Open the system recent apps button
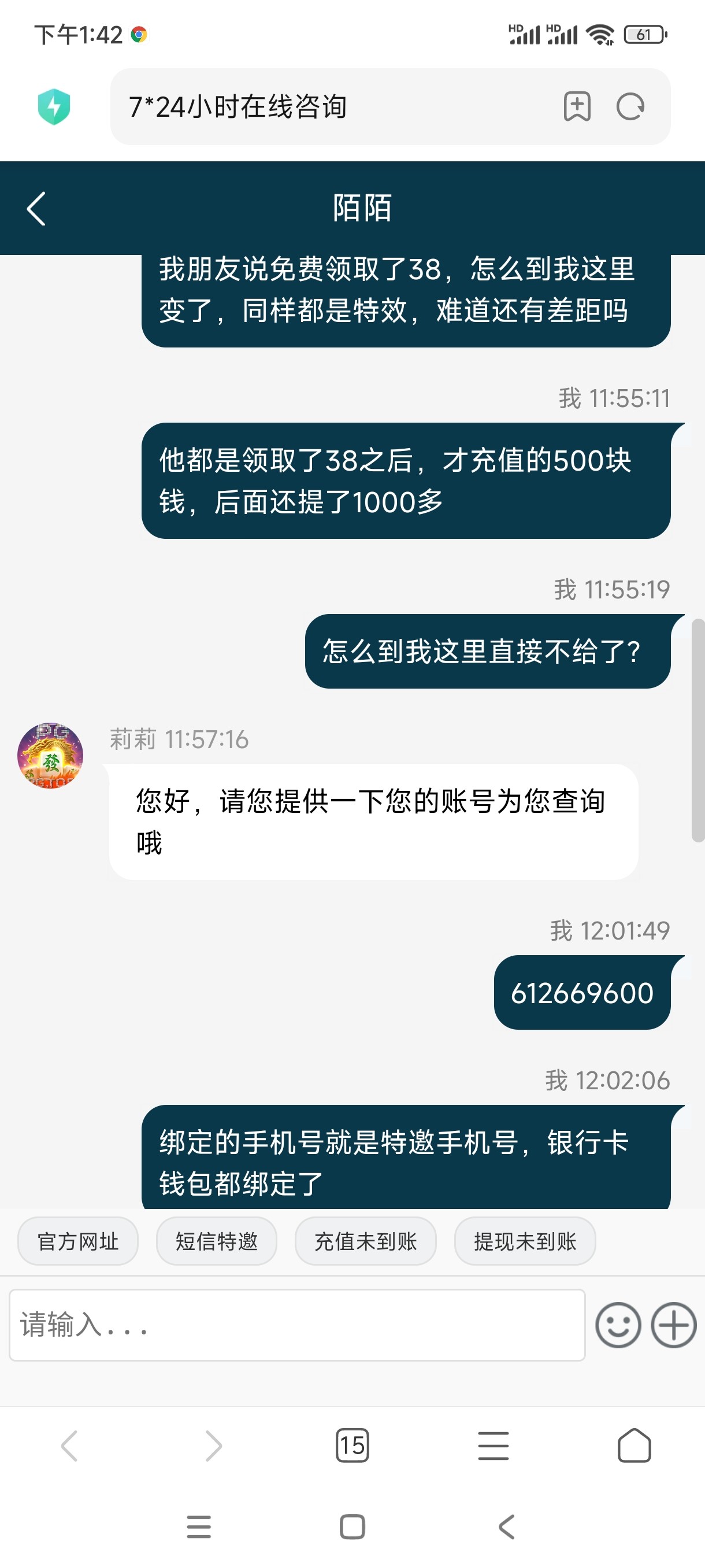 point(198,1526)
